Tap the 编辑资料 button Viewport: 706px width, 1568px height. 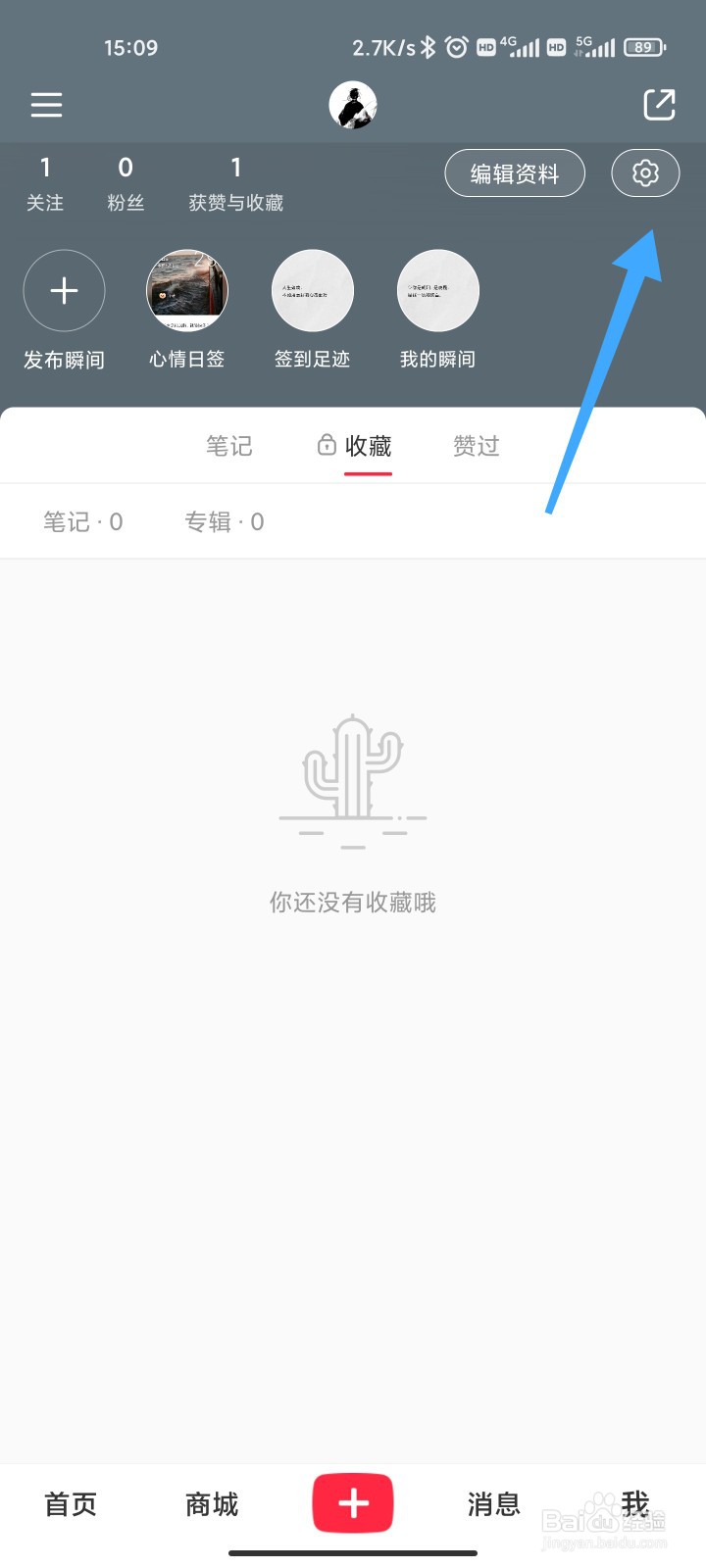(515, 173)
